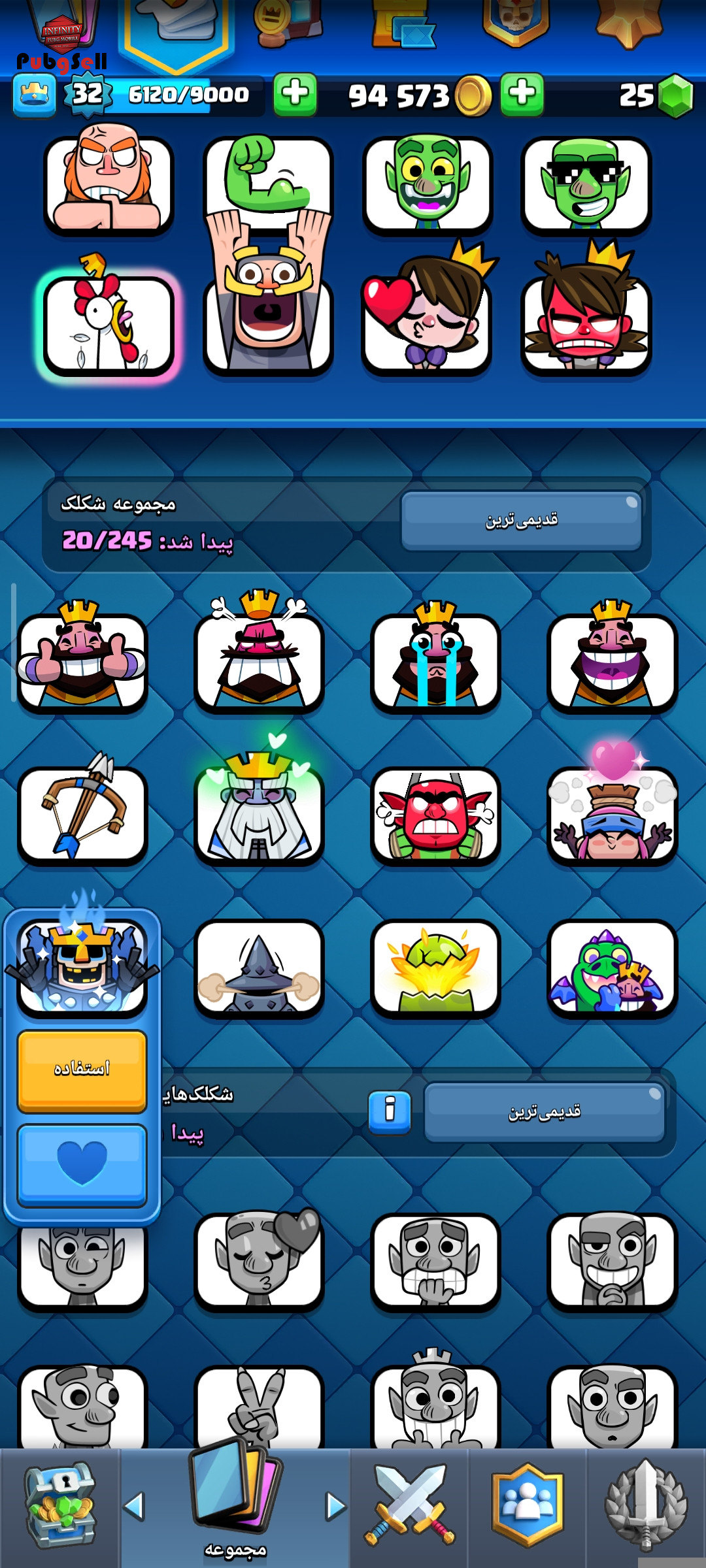The width and height of the screenshot is (706, 1568).
Task: Select the baby dragon licking king emote
Action: [612, 968]
